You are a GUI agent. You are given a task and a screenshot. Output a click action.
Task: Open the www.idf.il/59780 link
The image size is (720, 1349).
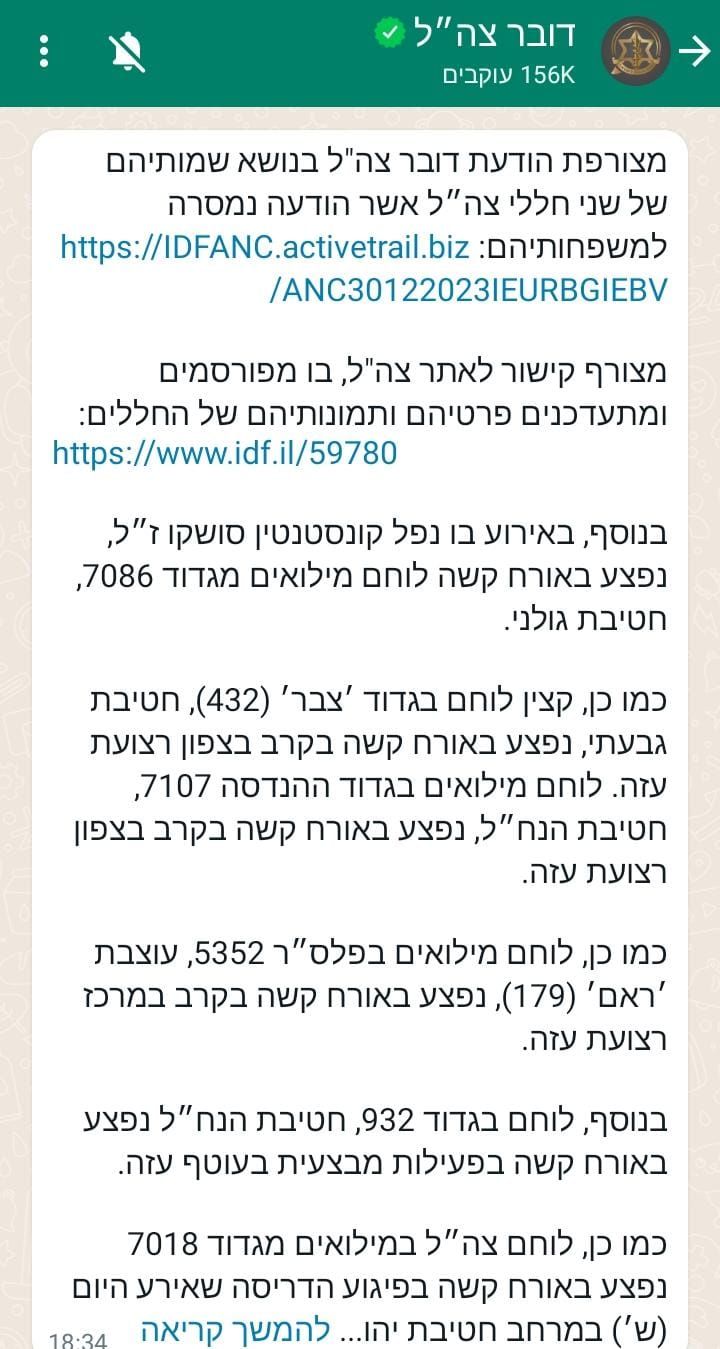(x=225, y=454)
